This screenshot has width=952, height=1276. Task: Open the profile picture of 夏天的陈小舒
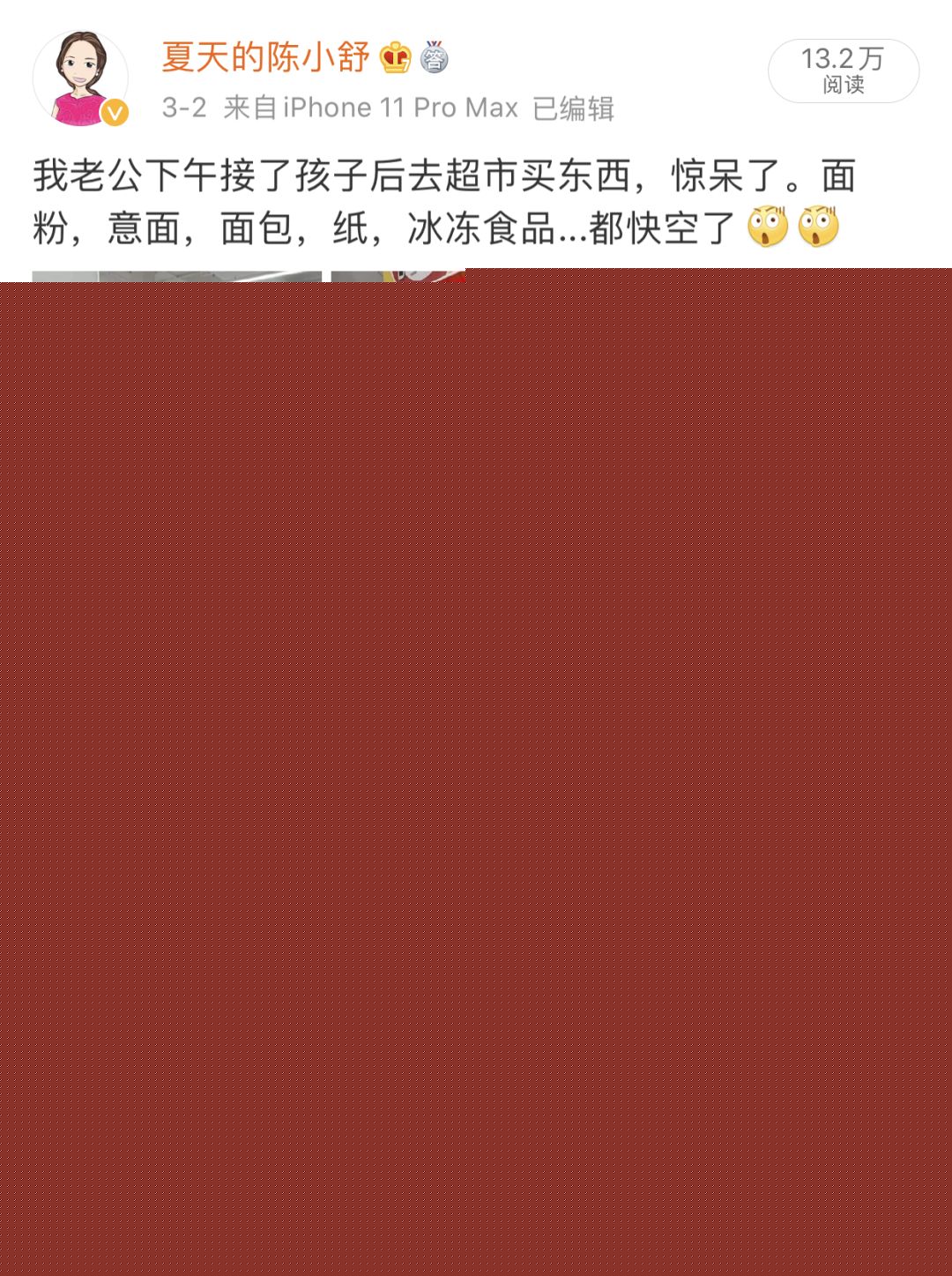pos(80,78)
